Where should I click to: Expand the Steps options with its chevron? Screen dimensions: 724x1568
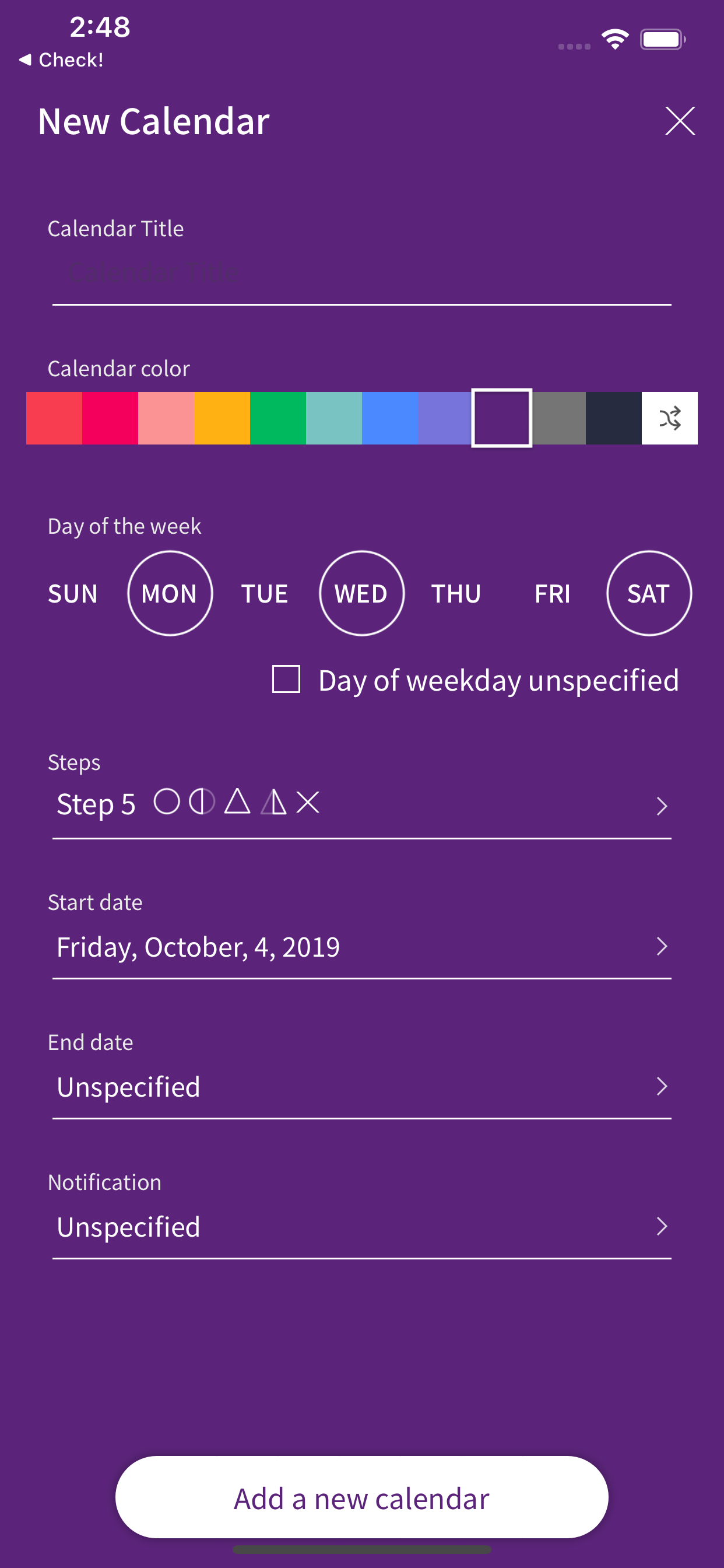(x=663, y=806)
